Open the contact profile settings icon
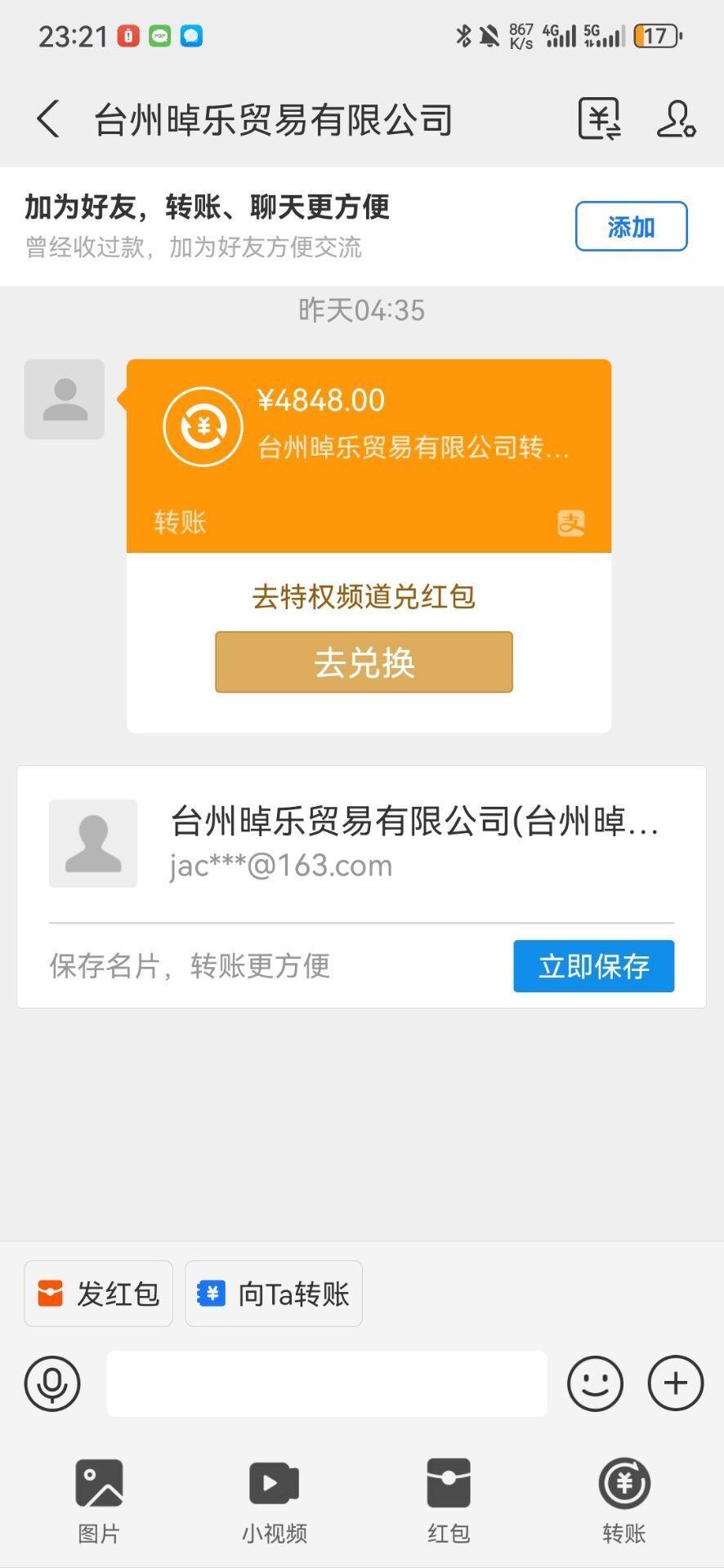This screenshot has width=724, height=1568. point(676,119)
